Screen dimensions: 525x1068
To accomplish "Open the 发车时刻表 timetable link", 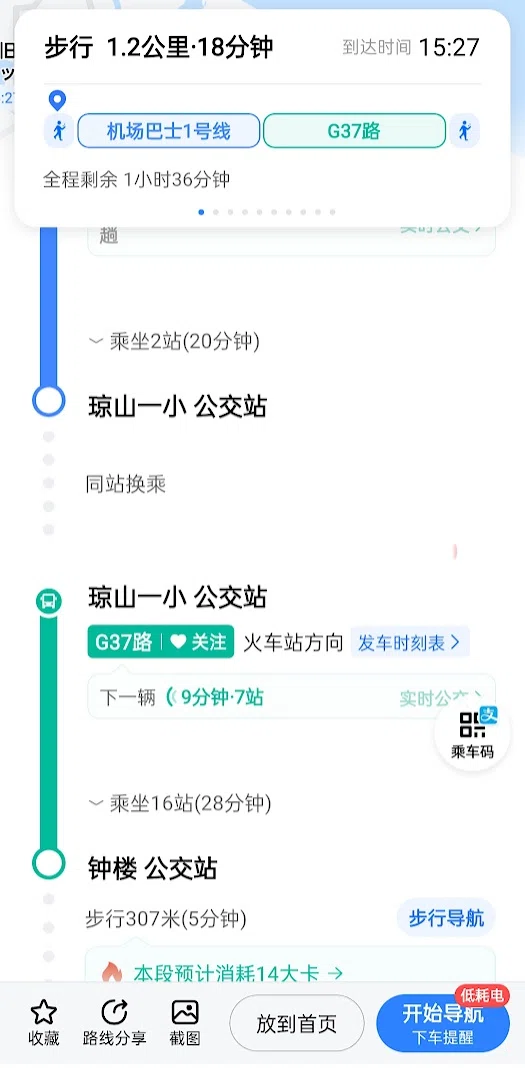I will click(410, 642).
